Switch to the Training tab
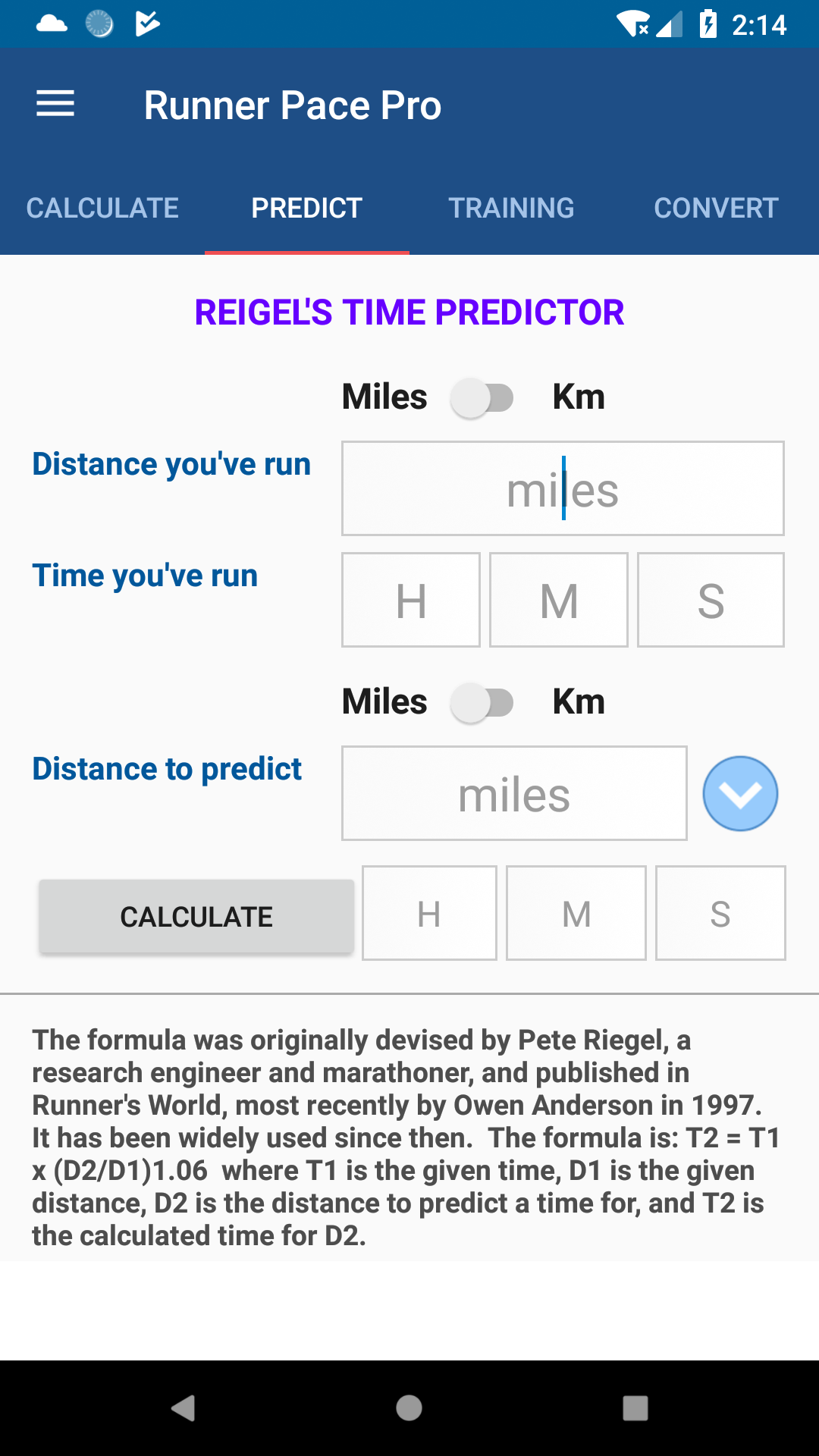The height and width of the screenshot is (1456, 819). pos(512,208)
